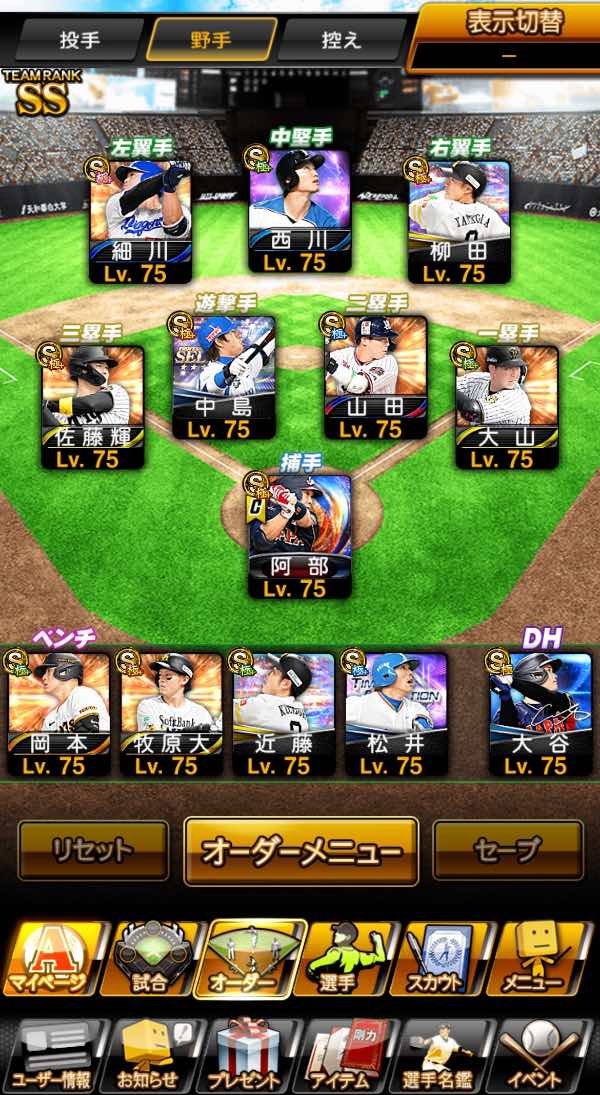Viewport: 600px width, 1095px height.
Task: Tap the 表示切替 button
Action: click(x=509, y=35)
